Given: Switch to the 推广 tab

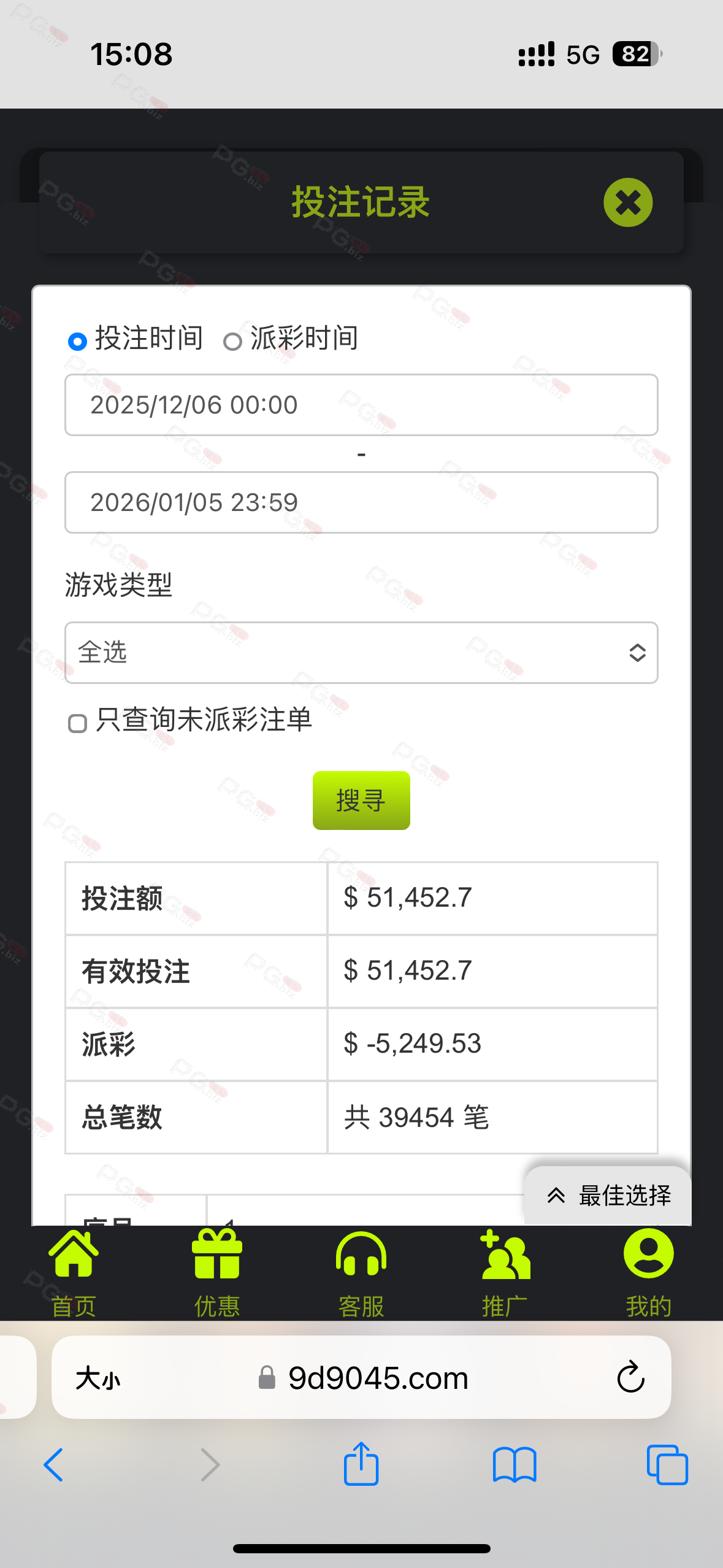Looking at the screenshot, I should (x=505, y=1274).
